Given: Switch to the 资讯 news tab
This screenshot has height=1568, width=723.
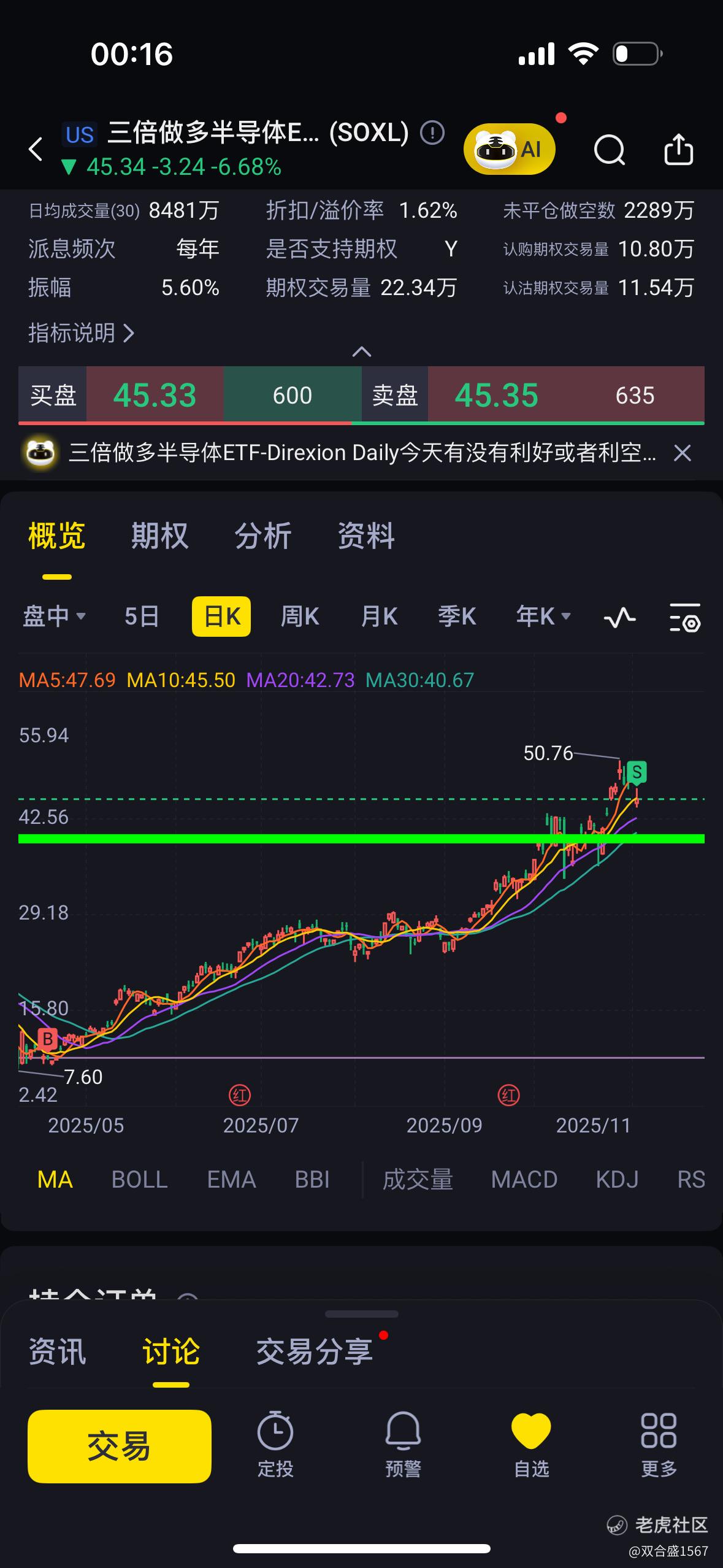Looking at the screenshot, I should click(x=57, y=1351).
